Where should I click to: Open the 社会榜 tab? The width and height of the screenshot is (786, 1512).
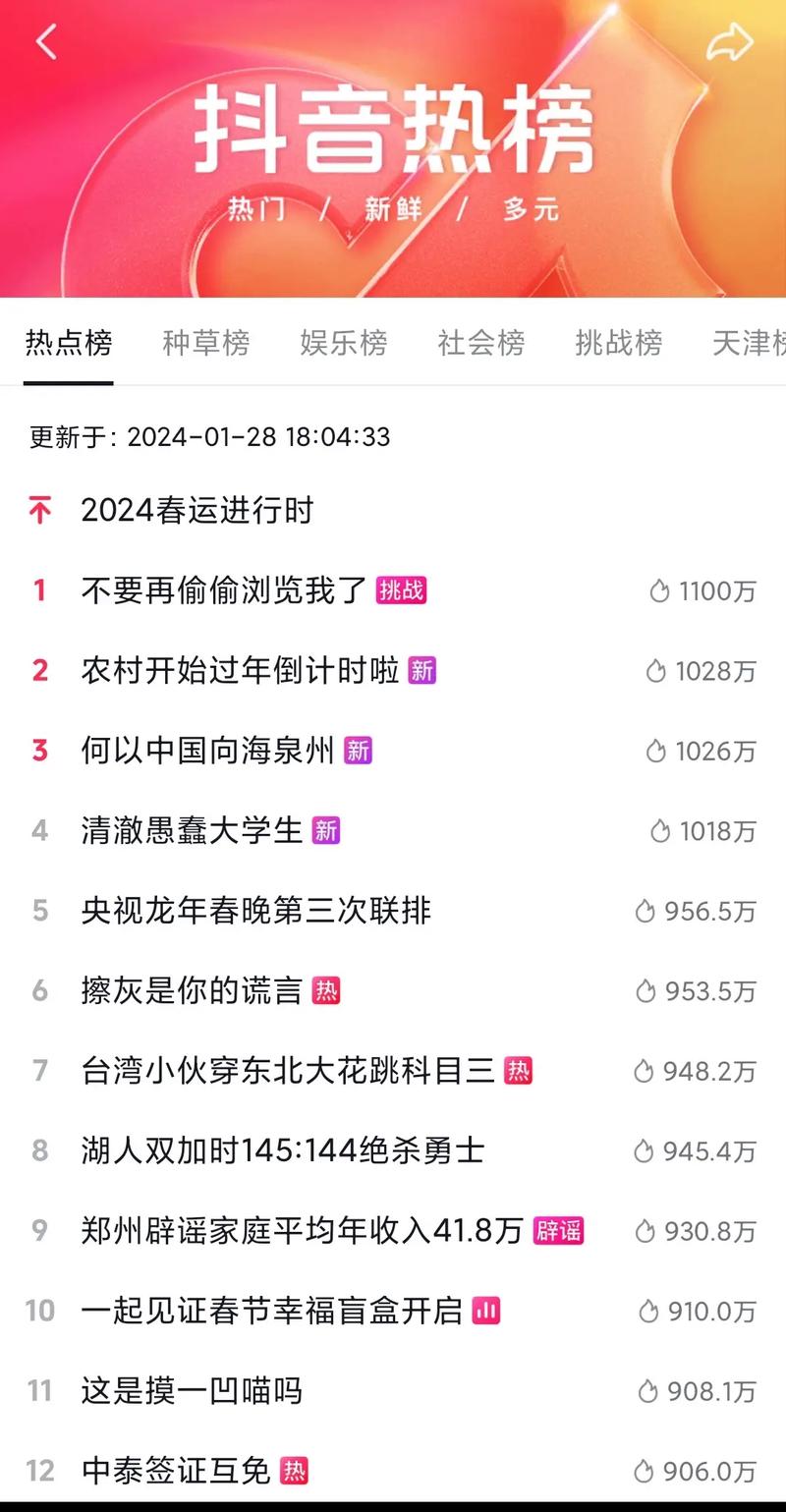coord(481,343)
